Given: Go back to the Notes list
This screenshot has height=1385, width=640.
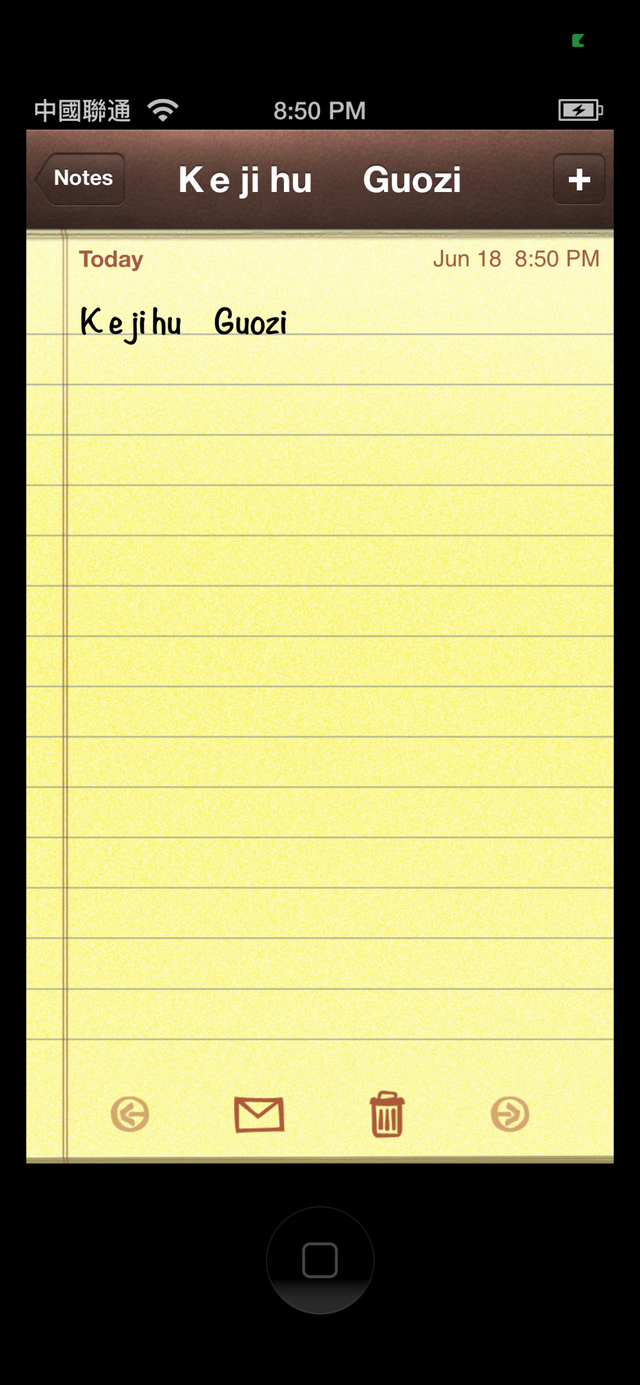Looking at the screenshot, I should (x=80, y=179).
